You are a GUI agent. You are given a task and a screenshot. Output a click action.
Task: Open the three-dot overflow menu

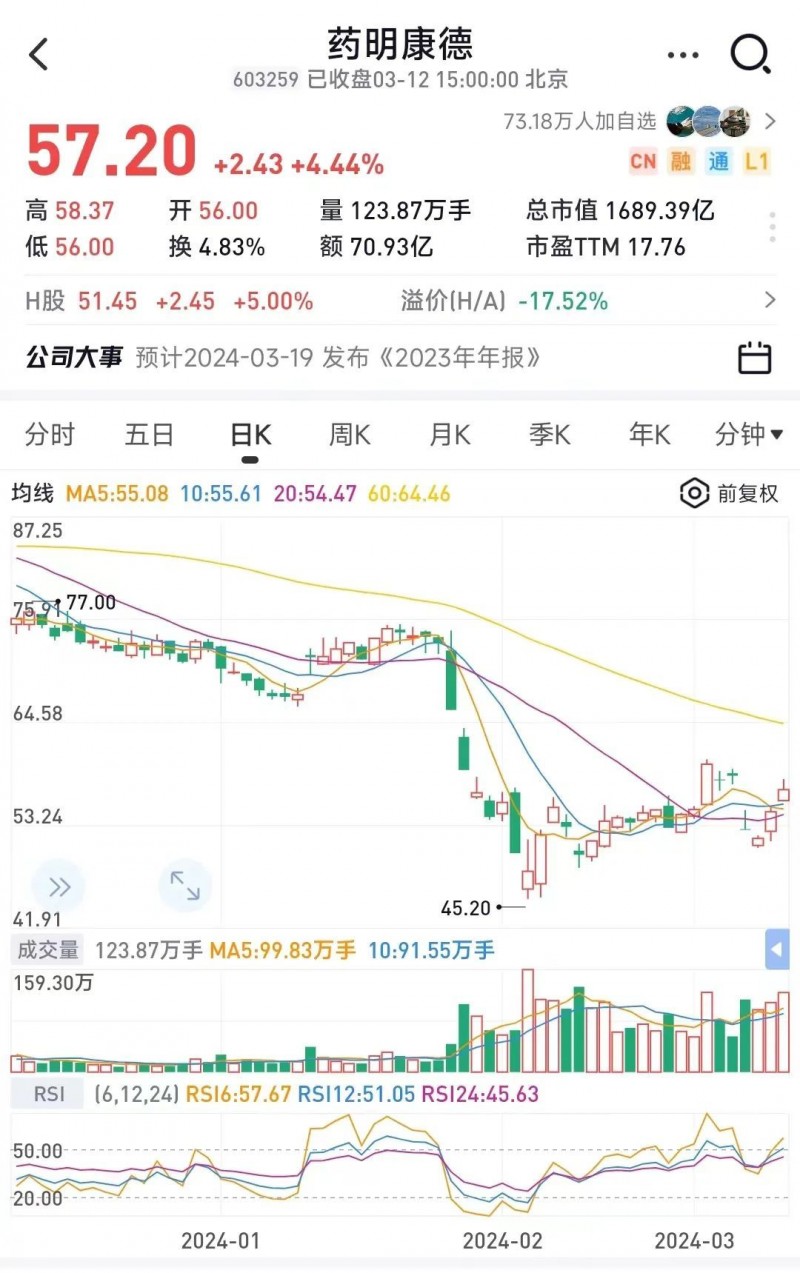(682, 55)
